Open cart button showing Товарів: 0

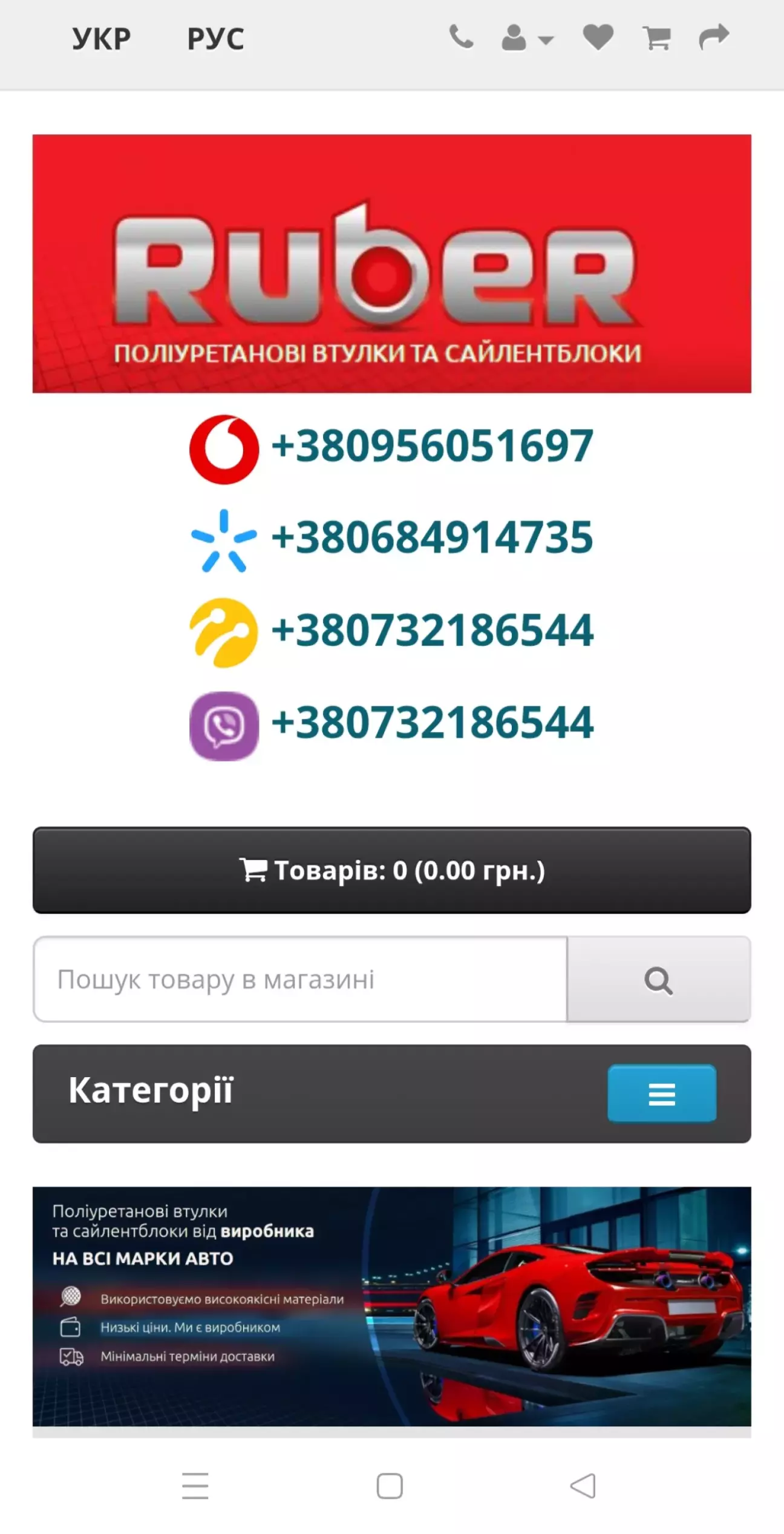tap(391, 870)
